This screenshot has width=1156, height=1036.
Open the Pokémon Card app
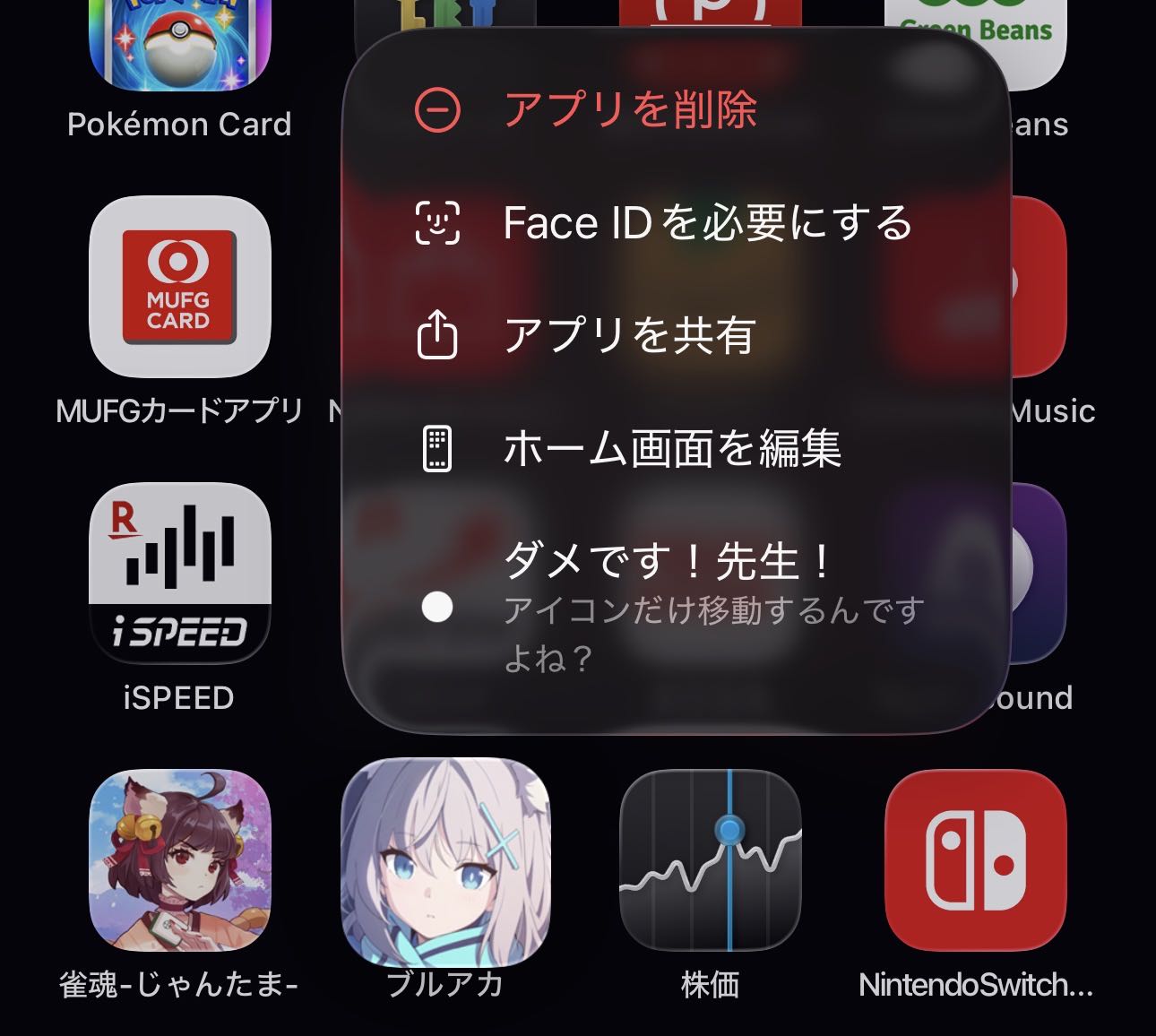coord(179,45)
